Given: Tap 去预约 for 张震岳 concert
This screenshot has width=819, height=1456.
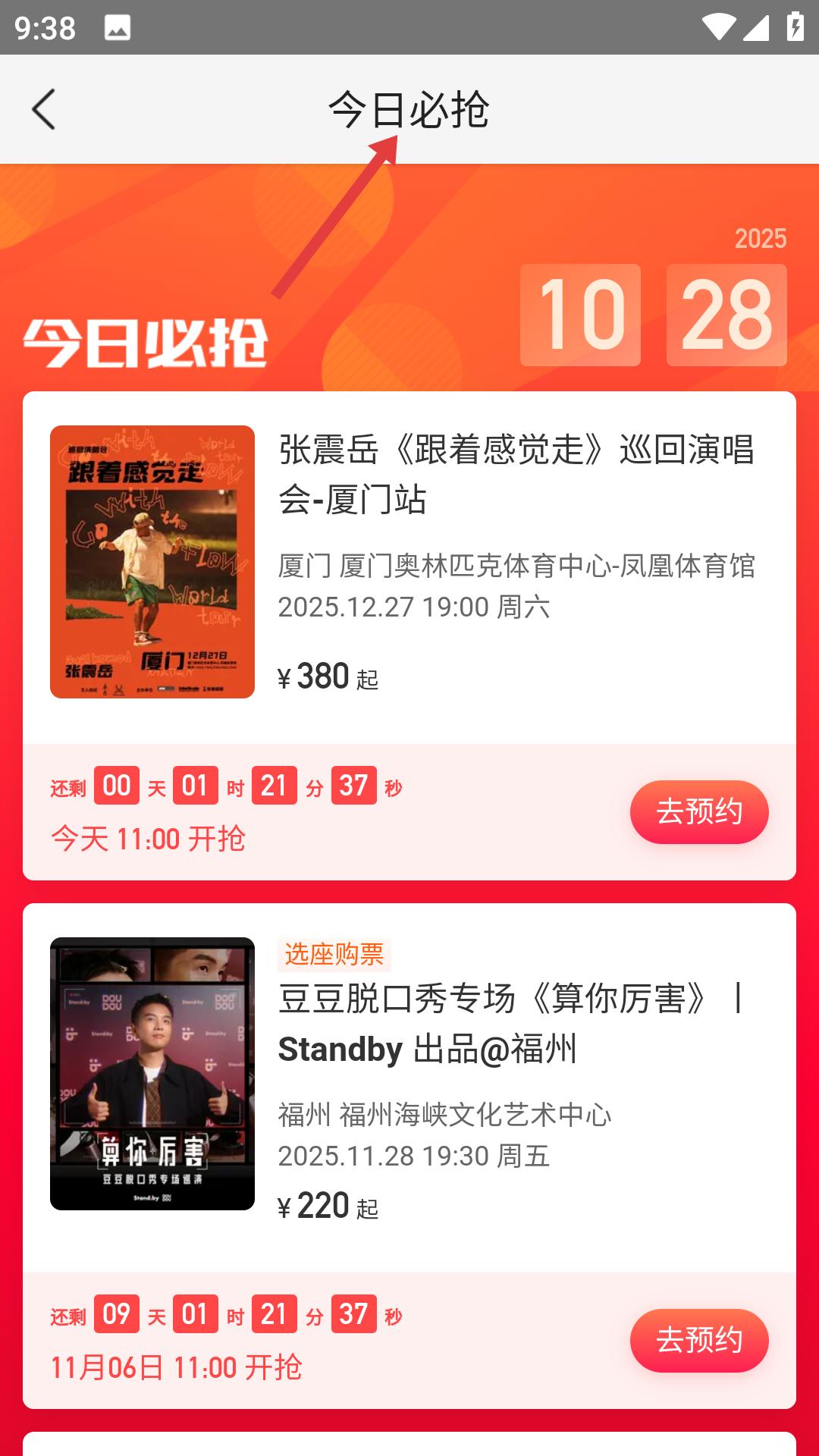Looking at the screenshot, I should pos(698,811).
